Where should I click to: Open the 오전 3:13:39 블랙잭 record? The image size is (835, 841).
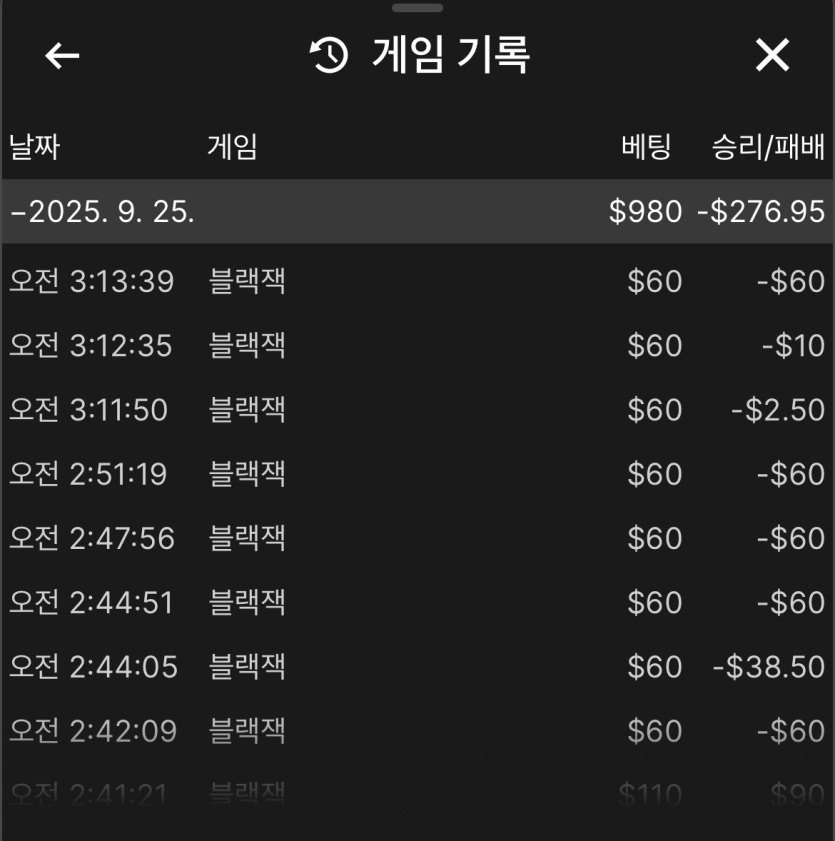[417, 282]
